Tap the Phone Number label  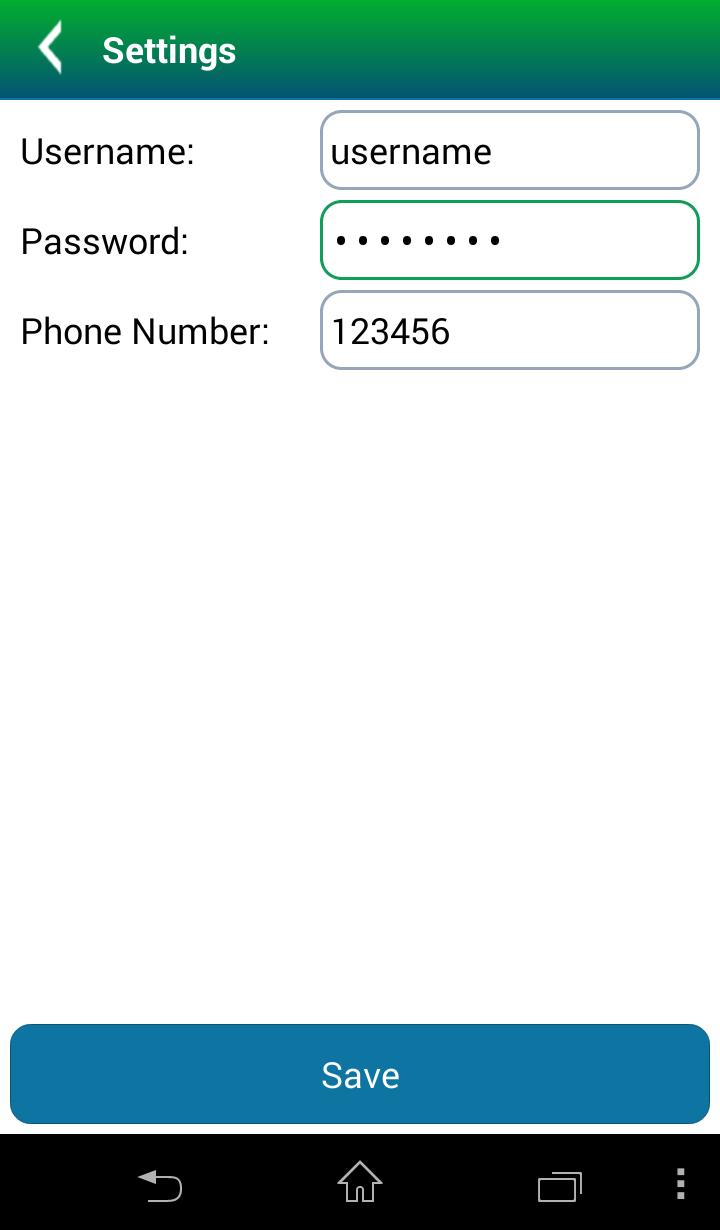click(143, 331)
